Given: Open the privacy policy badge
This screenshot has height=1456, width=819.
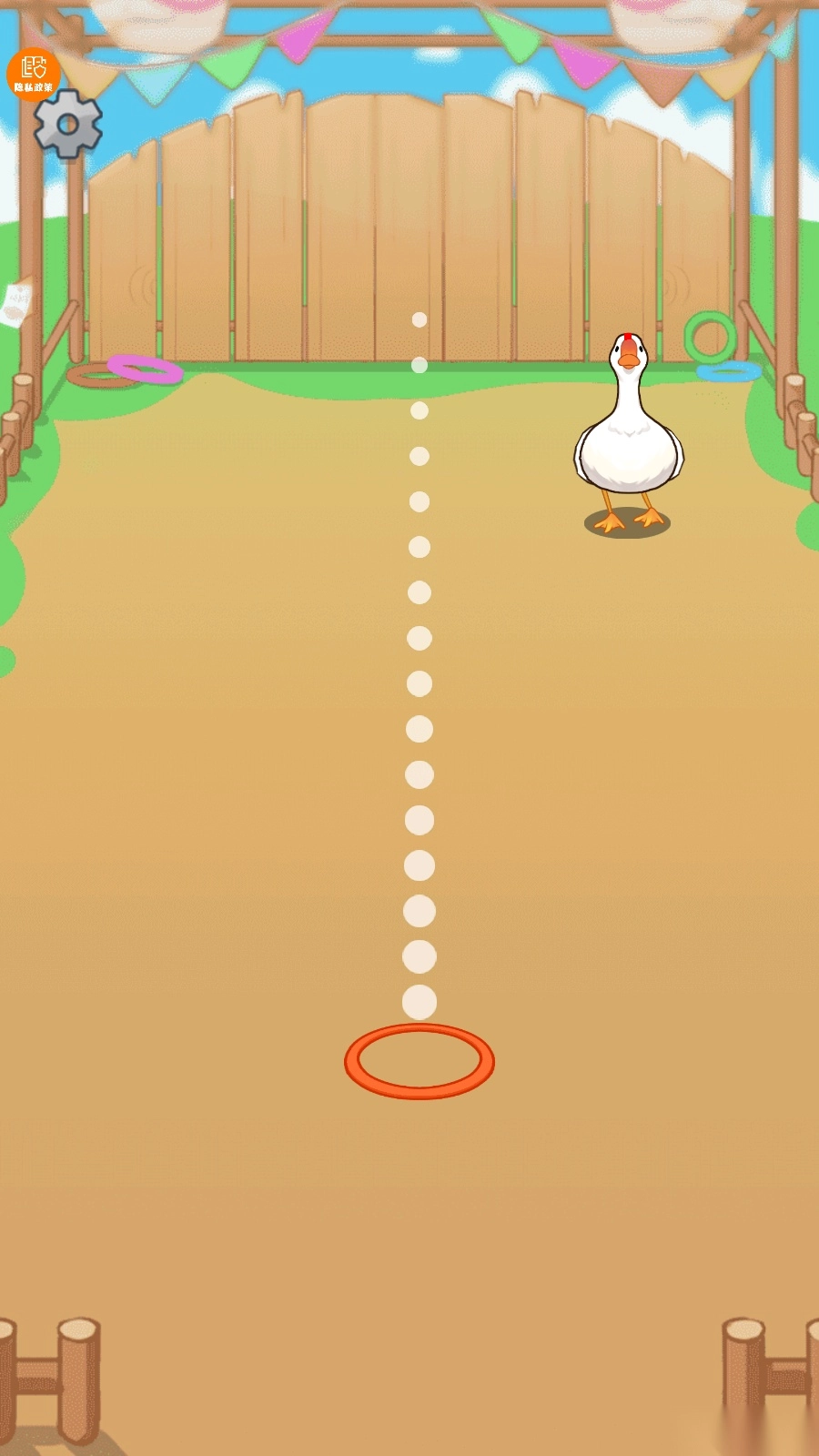Looking at the screenshot, I should coord(34,72).
